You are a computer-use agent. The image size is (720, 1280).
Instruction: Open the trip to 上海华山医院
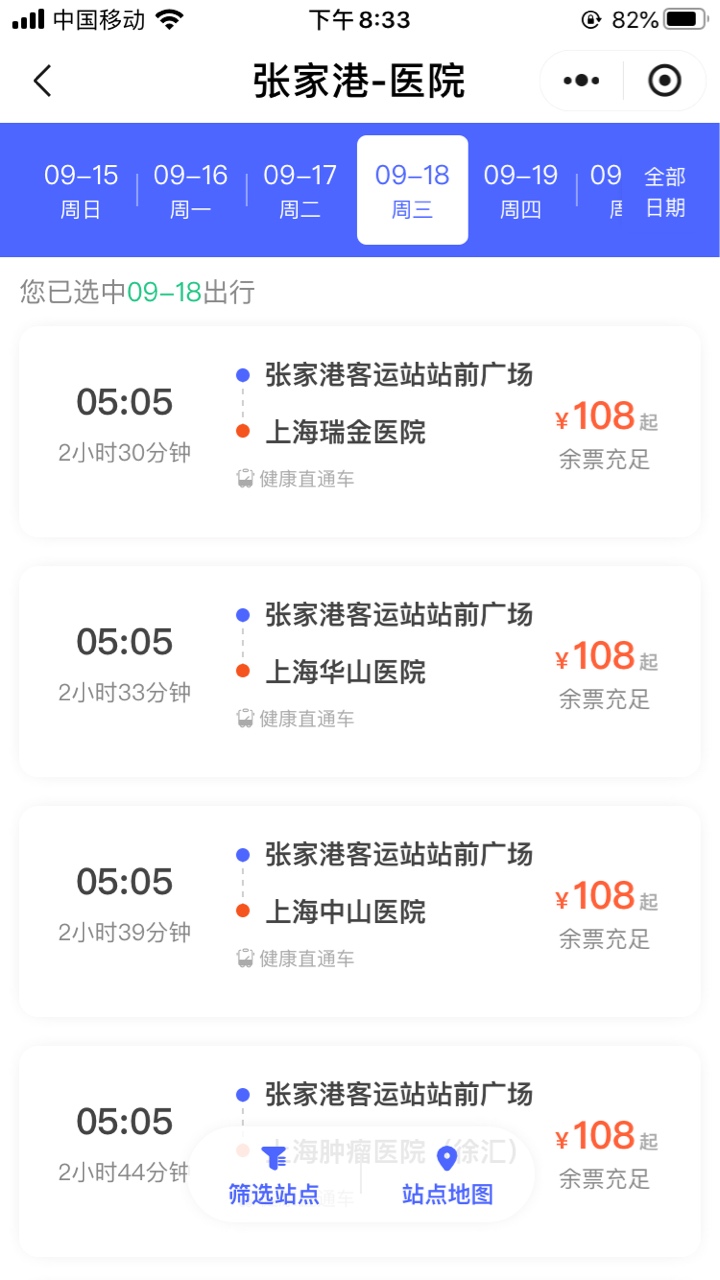360,671
